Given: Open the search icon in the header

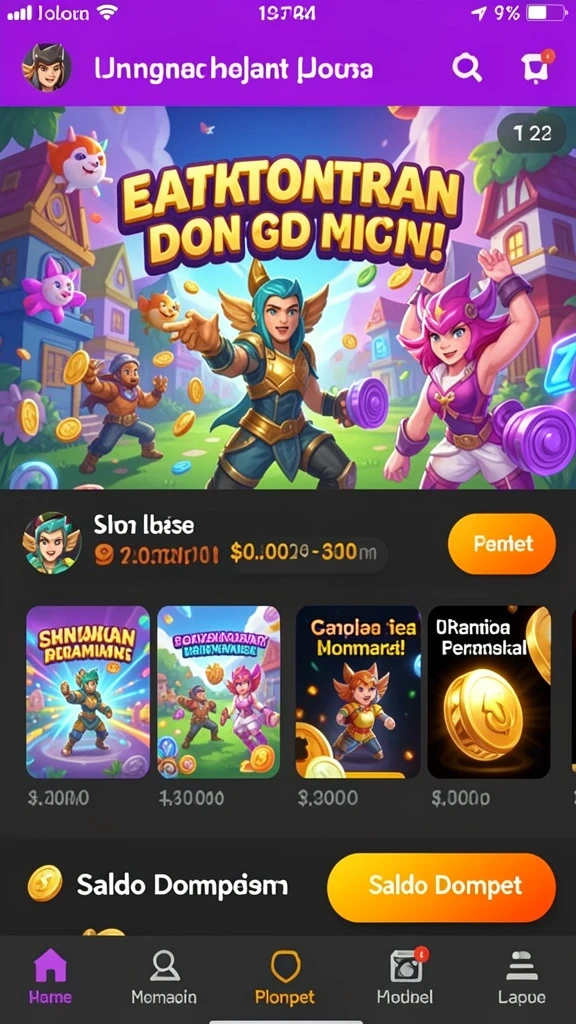Looking at the screenshot, I should [467, 67].
